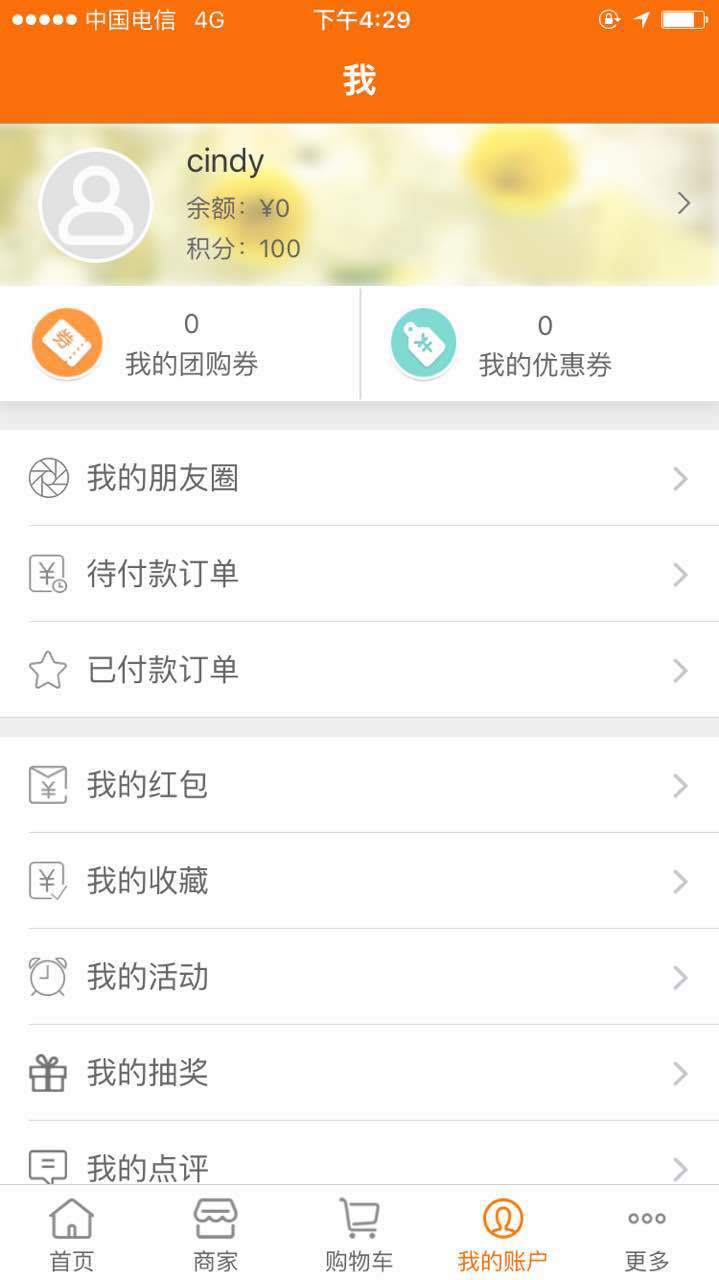The image size is (719, 1280).
Task: Open 我的朋友圈 row
Action: 359,478
